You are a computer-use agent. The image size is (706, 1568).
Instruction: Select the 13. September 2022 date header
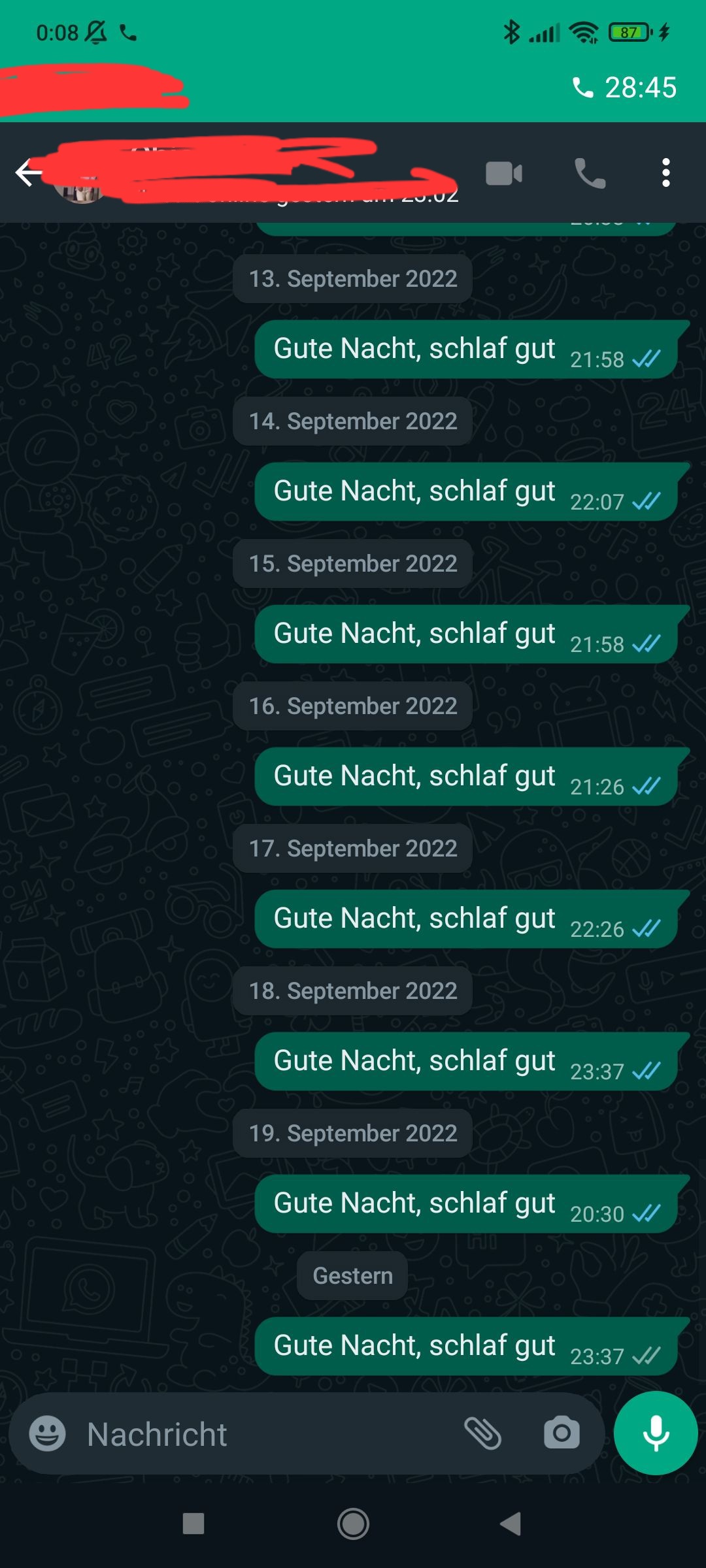point(352,278)
